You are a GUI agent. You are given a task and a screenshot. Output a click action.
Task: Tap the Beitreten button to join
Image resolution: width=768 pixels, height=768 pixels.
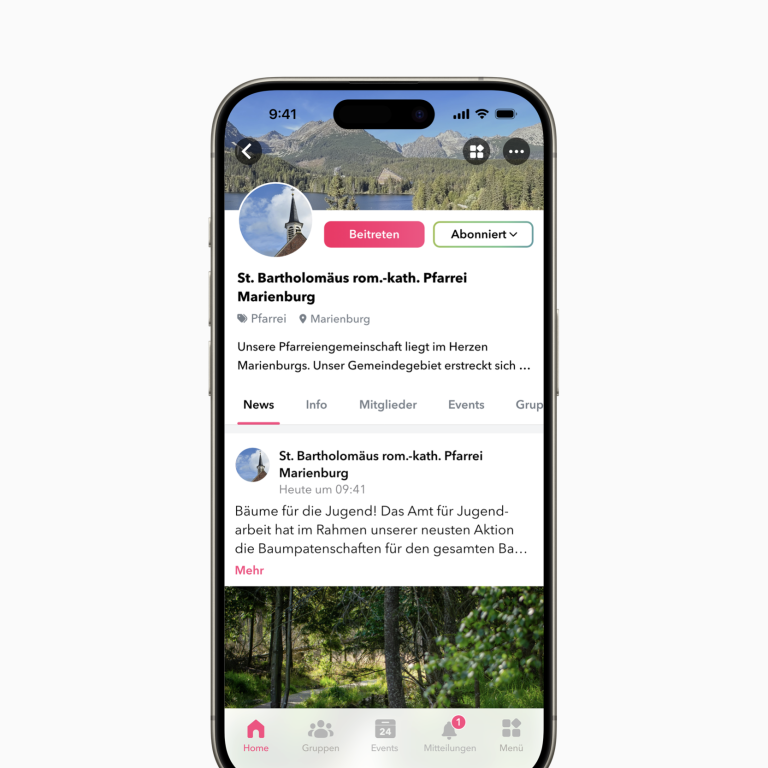pos(374,234)
